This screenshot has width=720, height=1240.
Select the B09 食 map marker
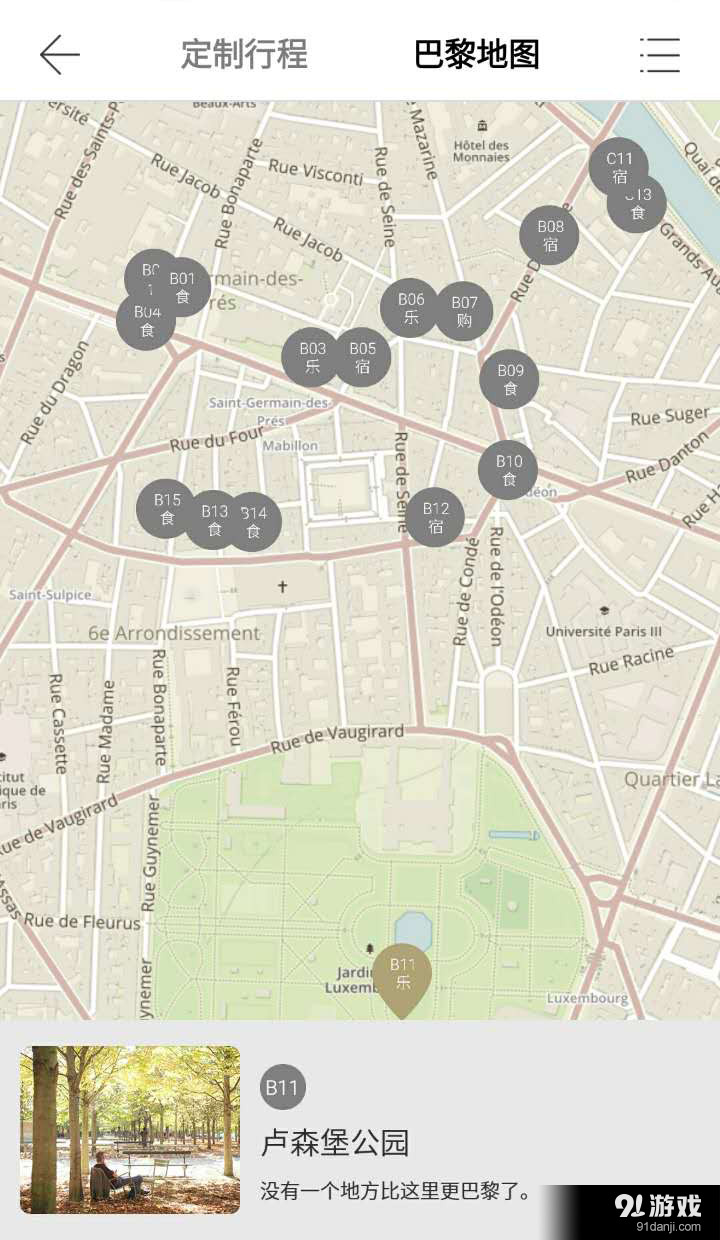510,379
